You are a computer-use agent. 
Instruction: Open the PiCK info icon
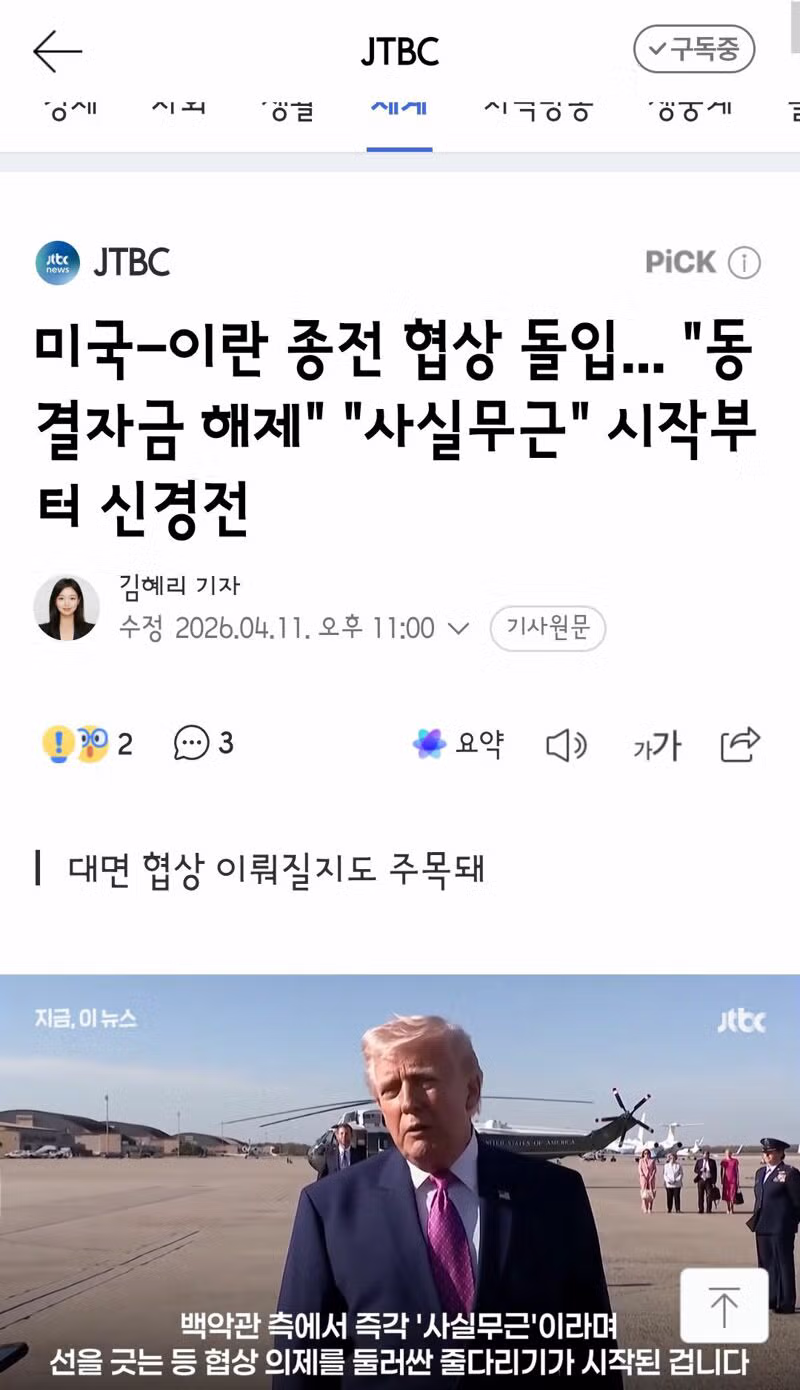(744, 263)
